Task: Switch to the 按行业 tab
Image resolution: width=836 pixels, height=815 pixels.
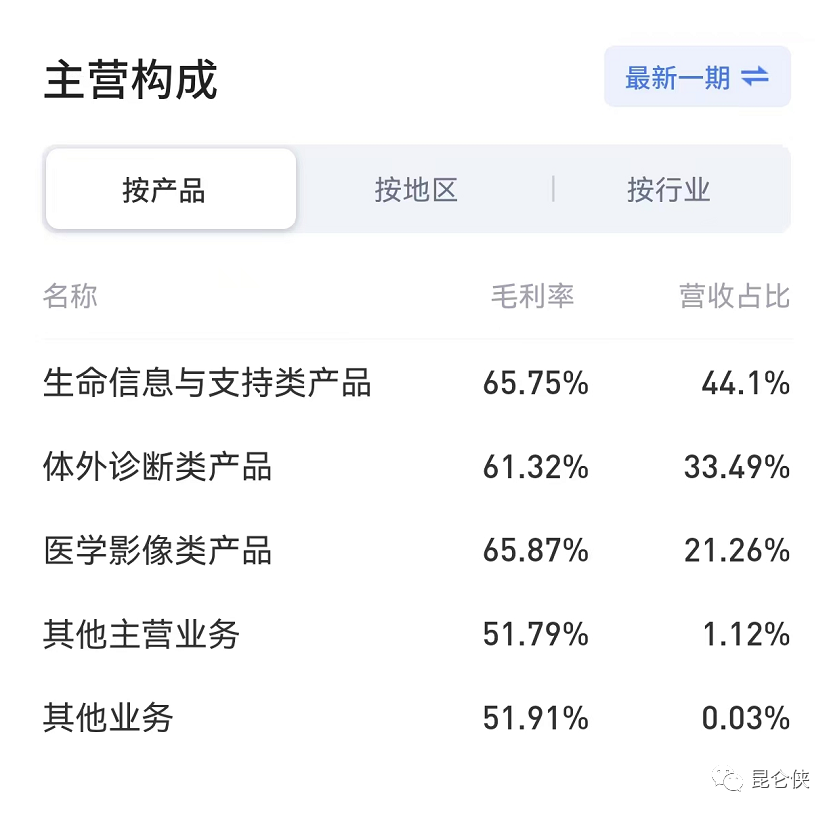Action: 668,189
